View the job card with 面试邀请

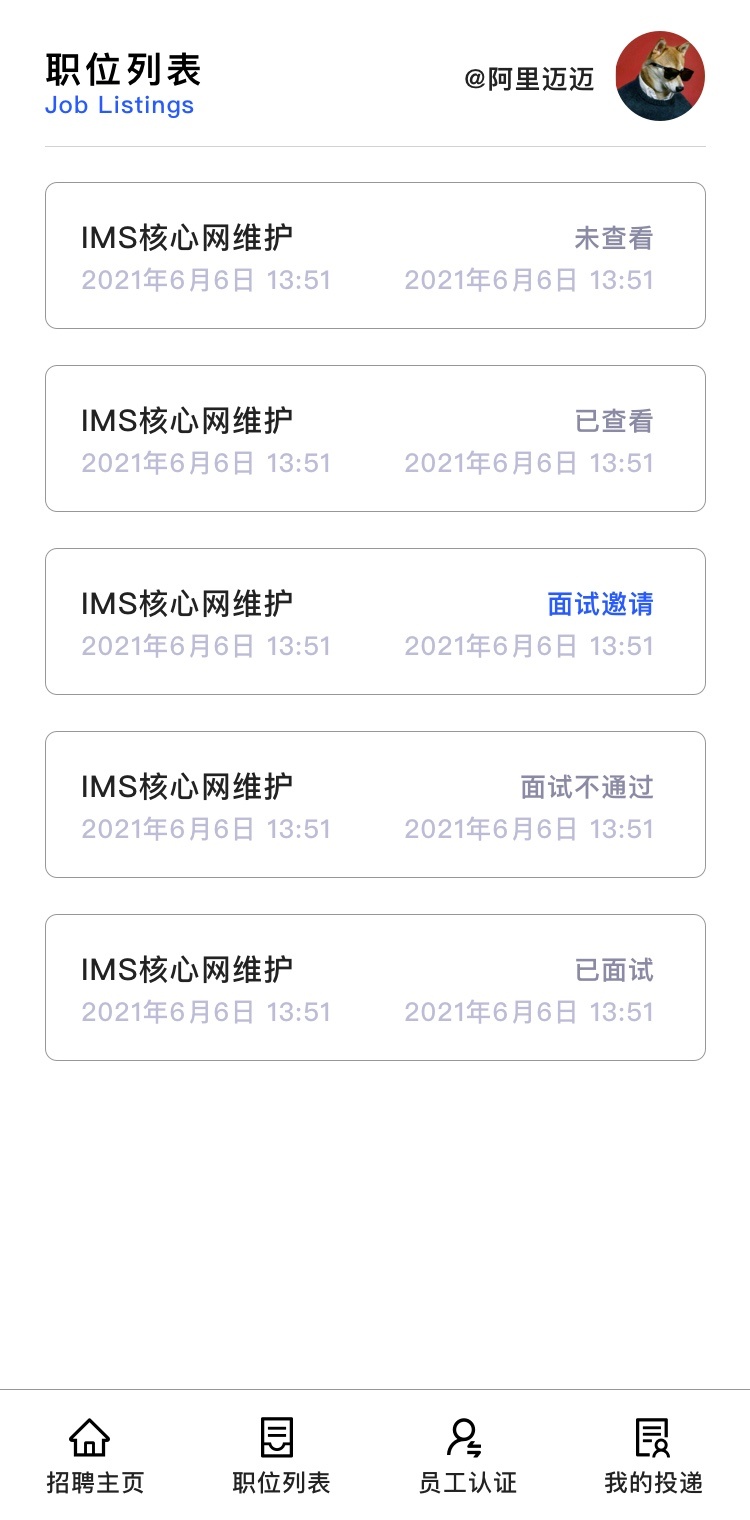375,622
